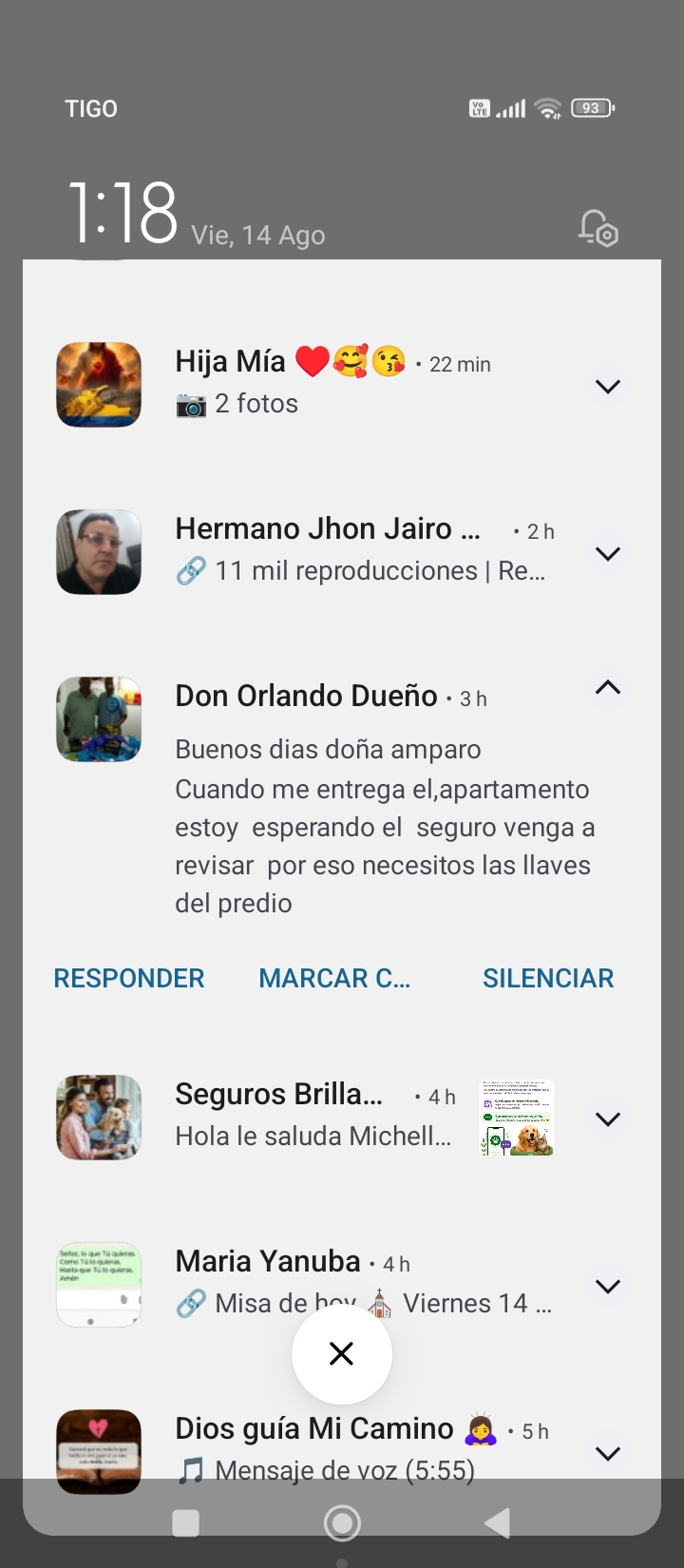Expand the Maria Yanuba notification

(x=607, y=1286)
